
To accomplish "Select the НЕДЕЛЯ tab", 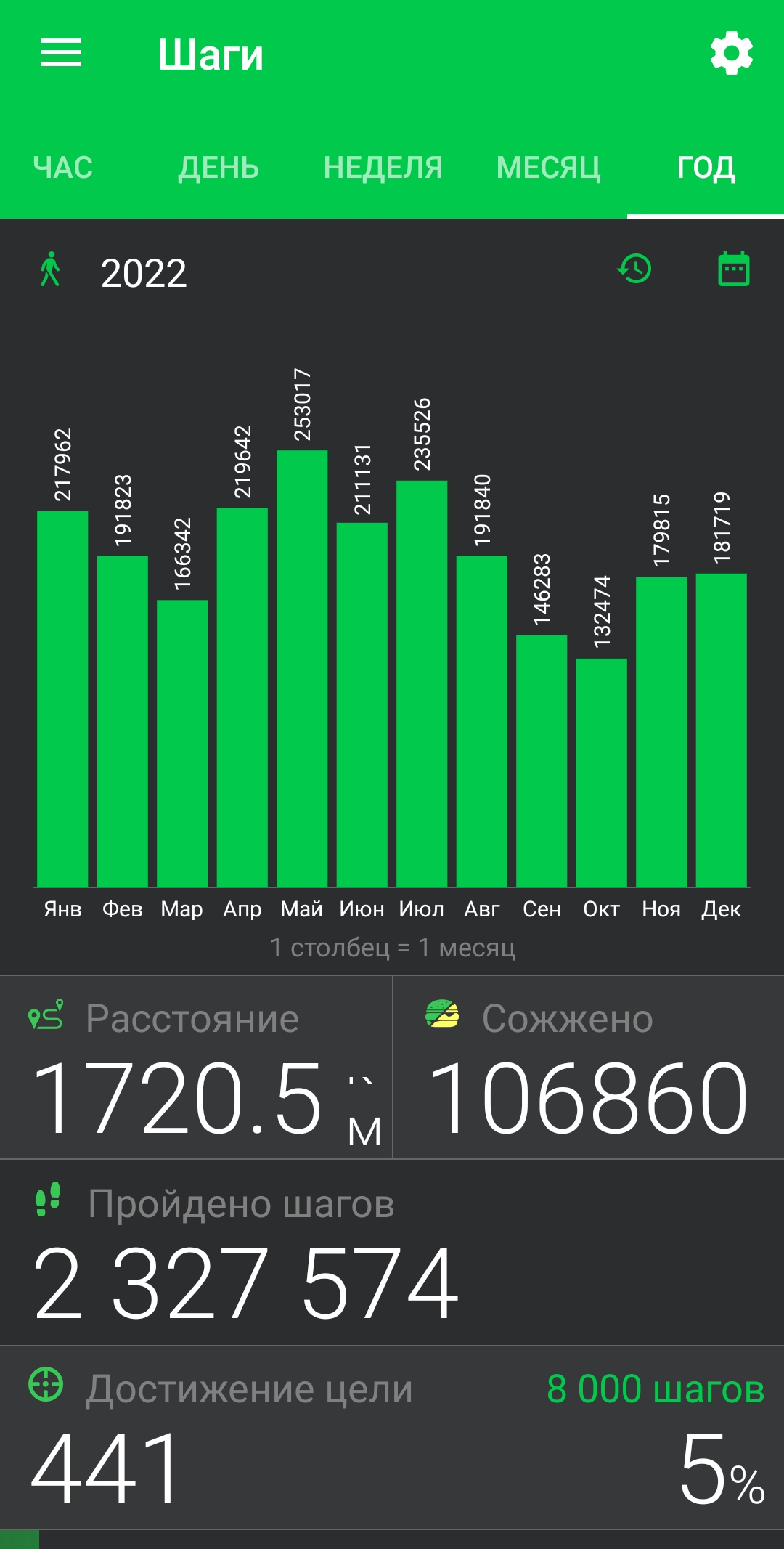I will (383, 168).
